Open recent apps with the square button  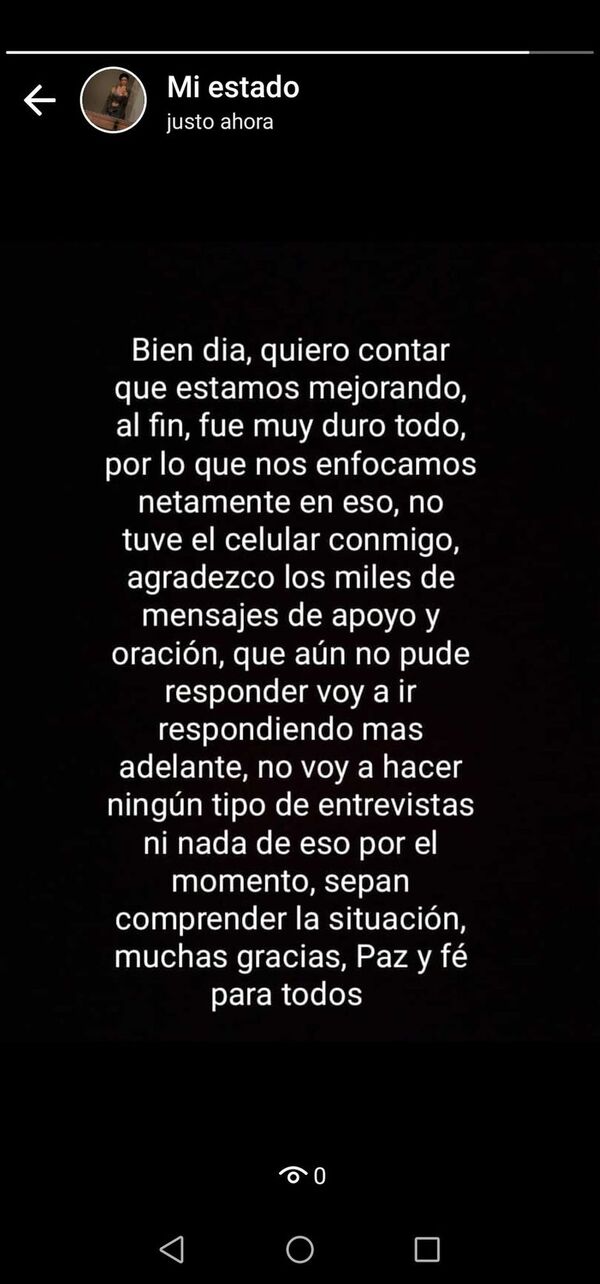coord(427,1249)
